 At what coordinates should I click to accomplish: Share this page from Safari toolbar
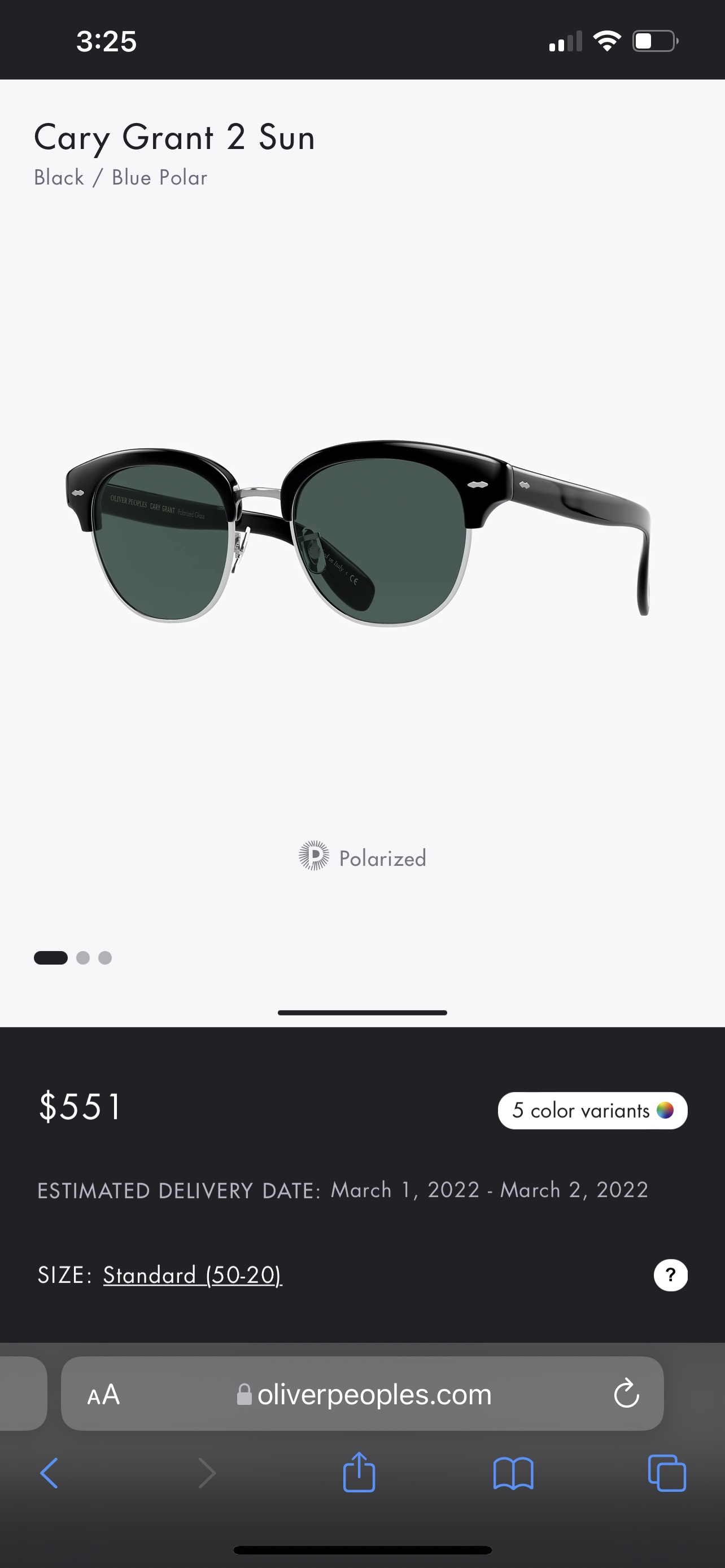359,1473
